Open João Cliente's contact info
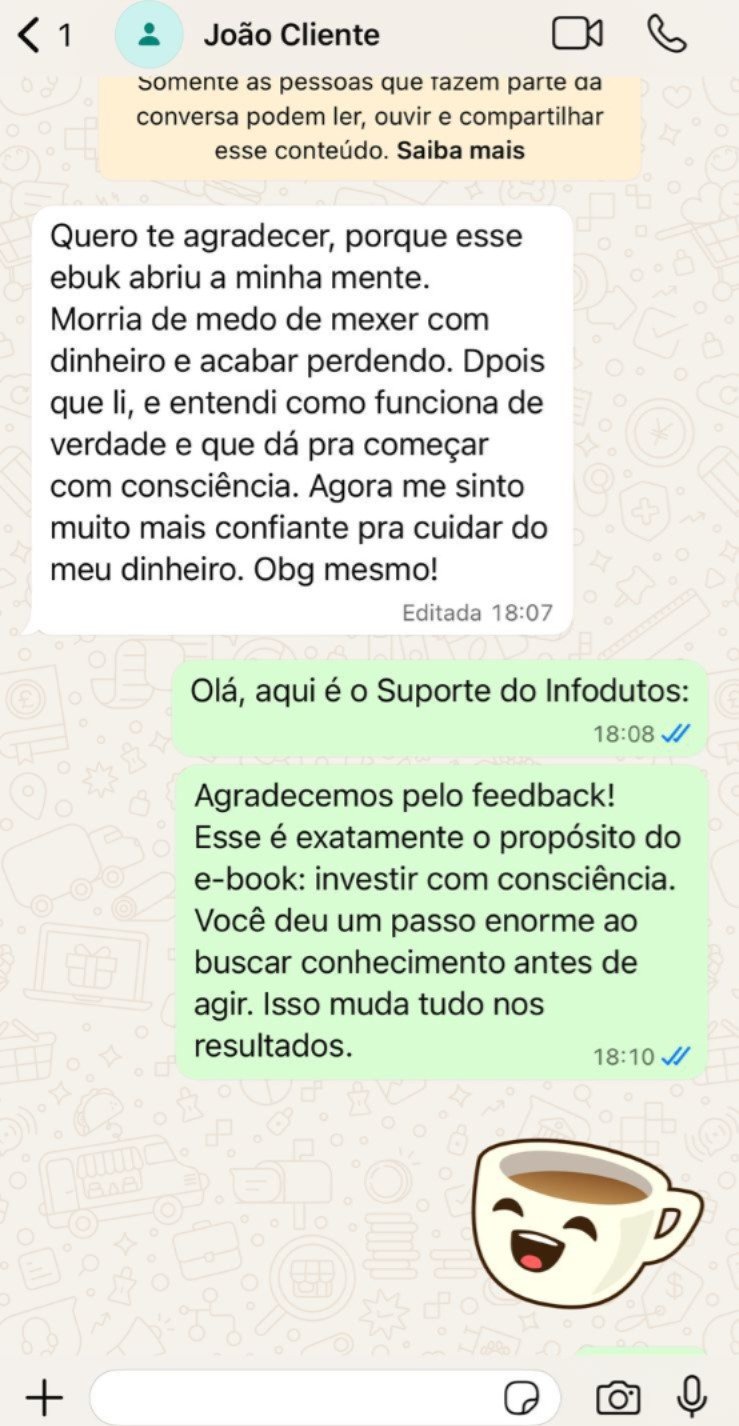 pos(291,35)
